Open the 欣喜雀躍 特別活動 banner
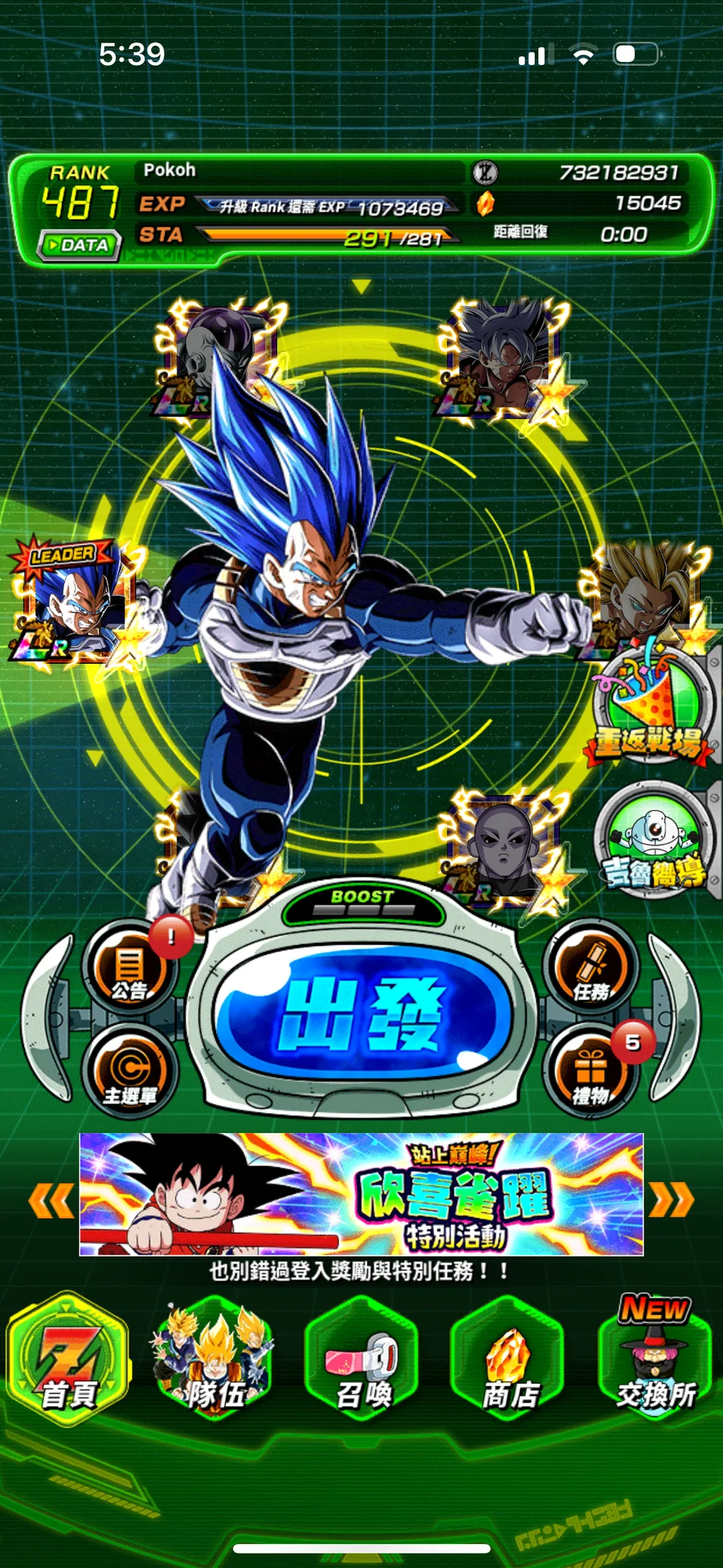 click(x=361, y=1194)
